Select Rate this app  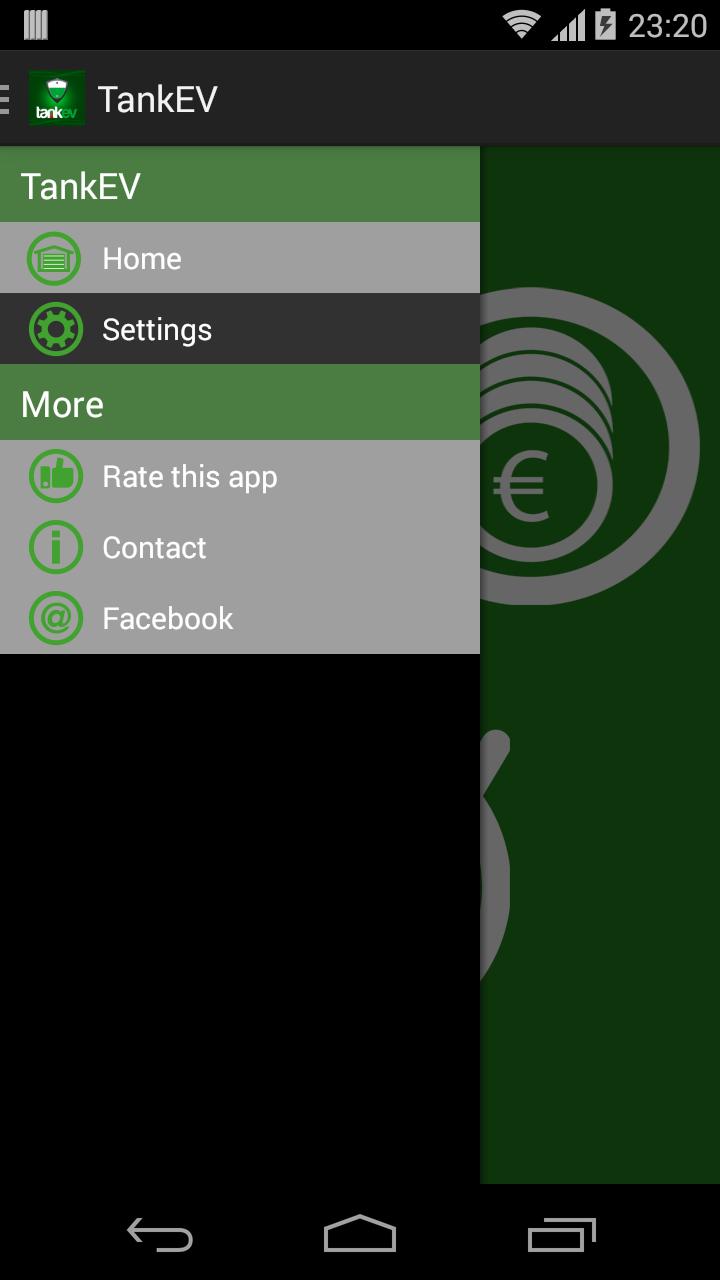[x=240, y=477]
